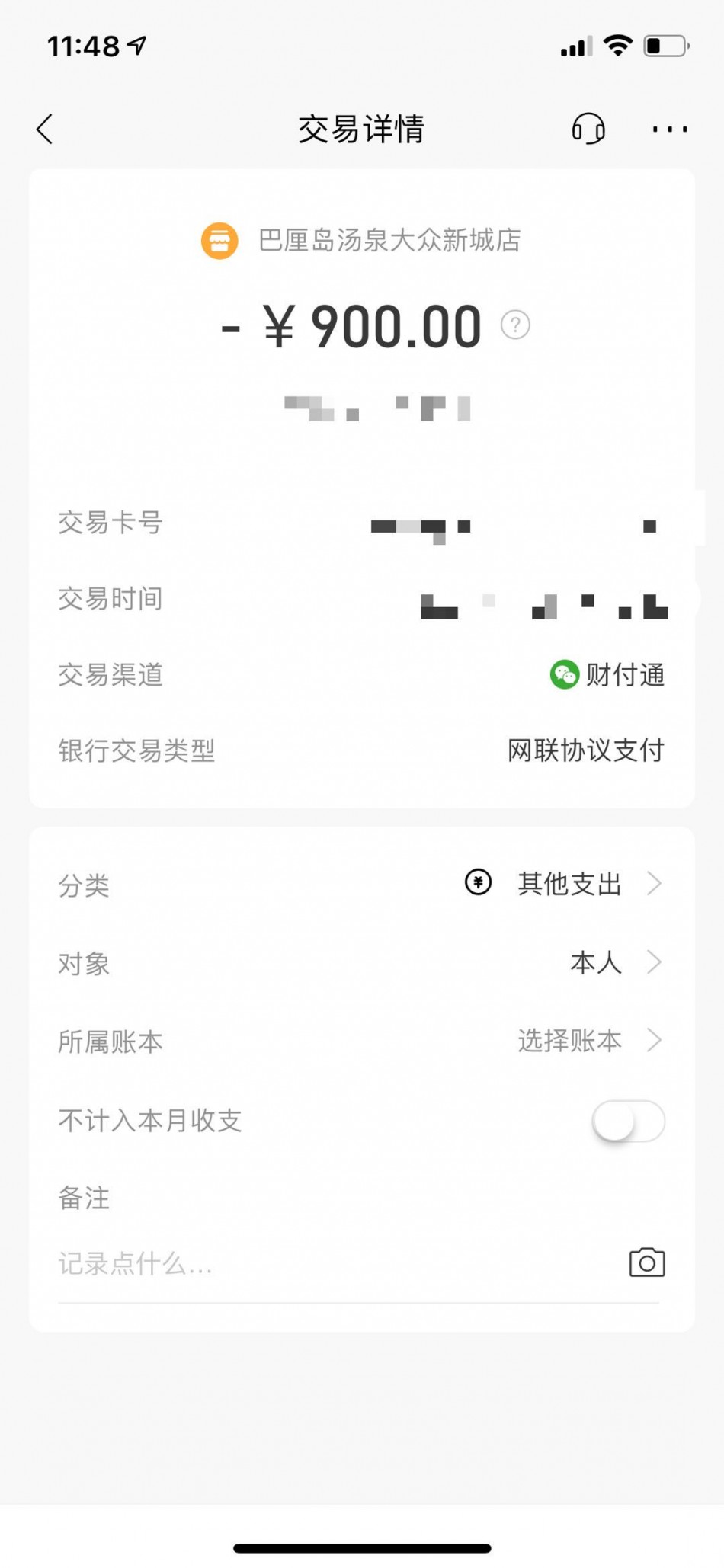Change 分类 from 其他支出

tap(569, 884)
